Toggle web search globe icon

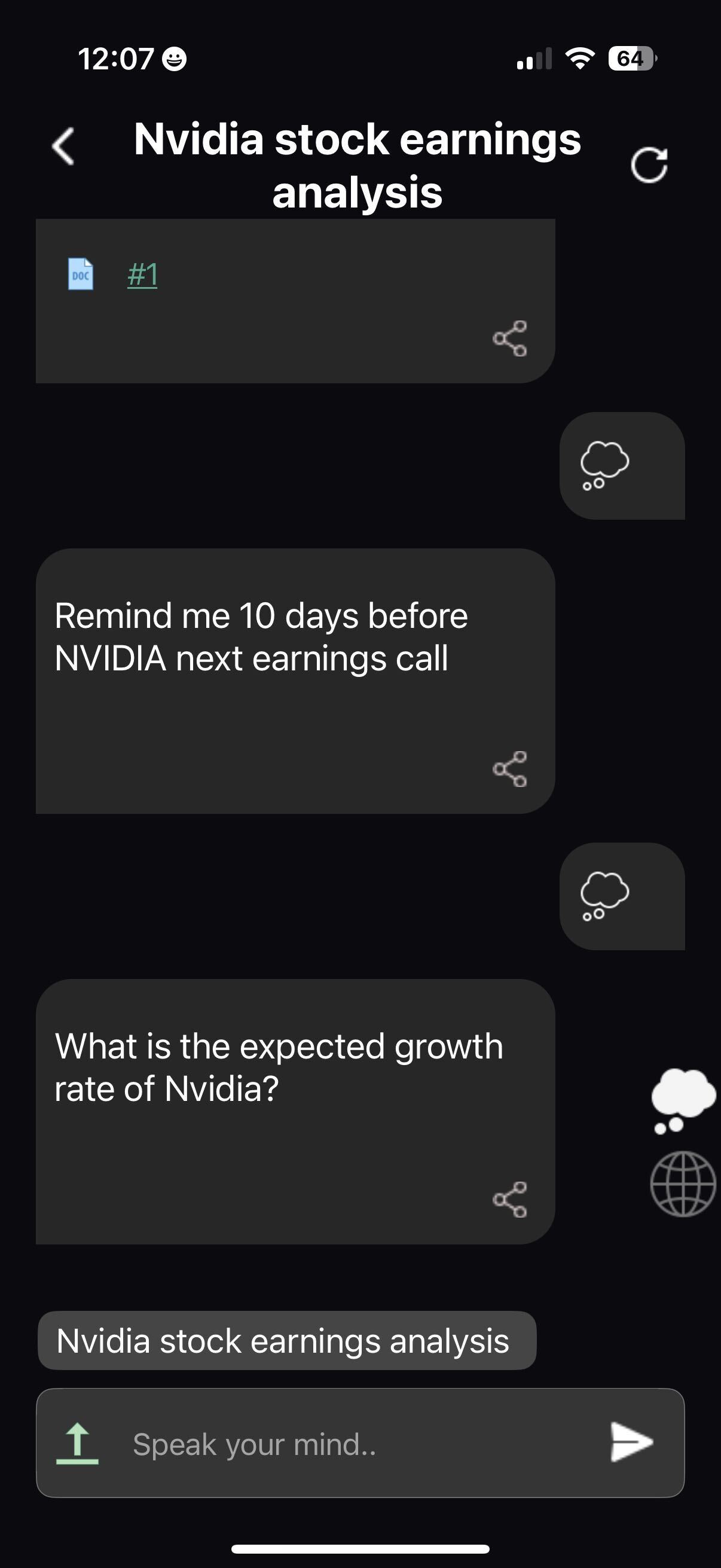click(683, 1184)
